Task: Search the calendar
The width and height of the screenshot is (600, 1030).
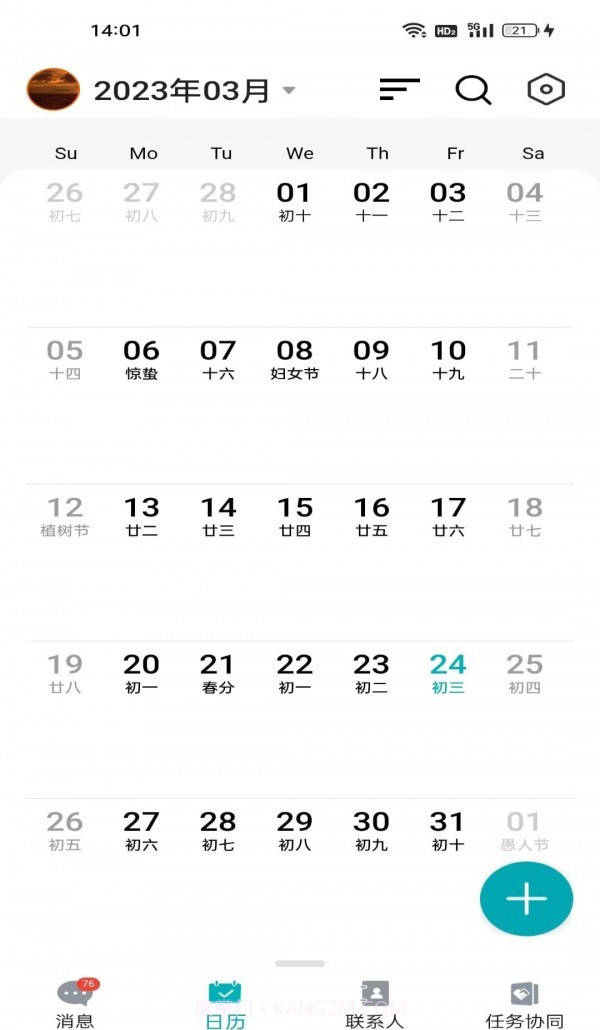Action: click(x=473, y=90)
